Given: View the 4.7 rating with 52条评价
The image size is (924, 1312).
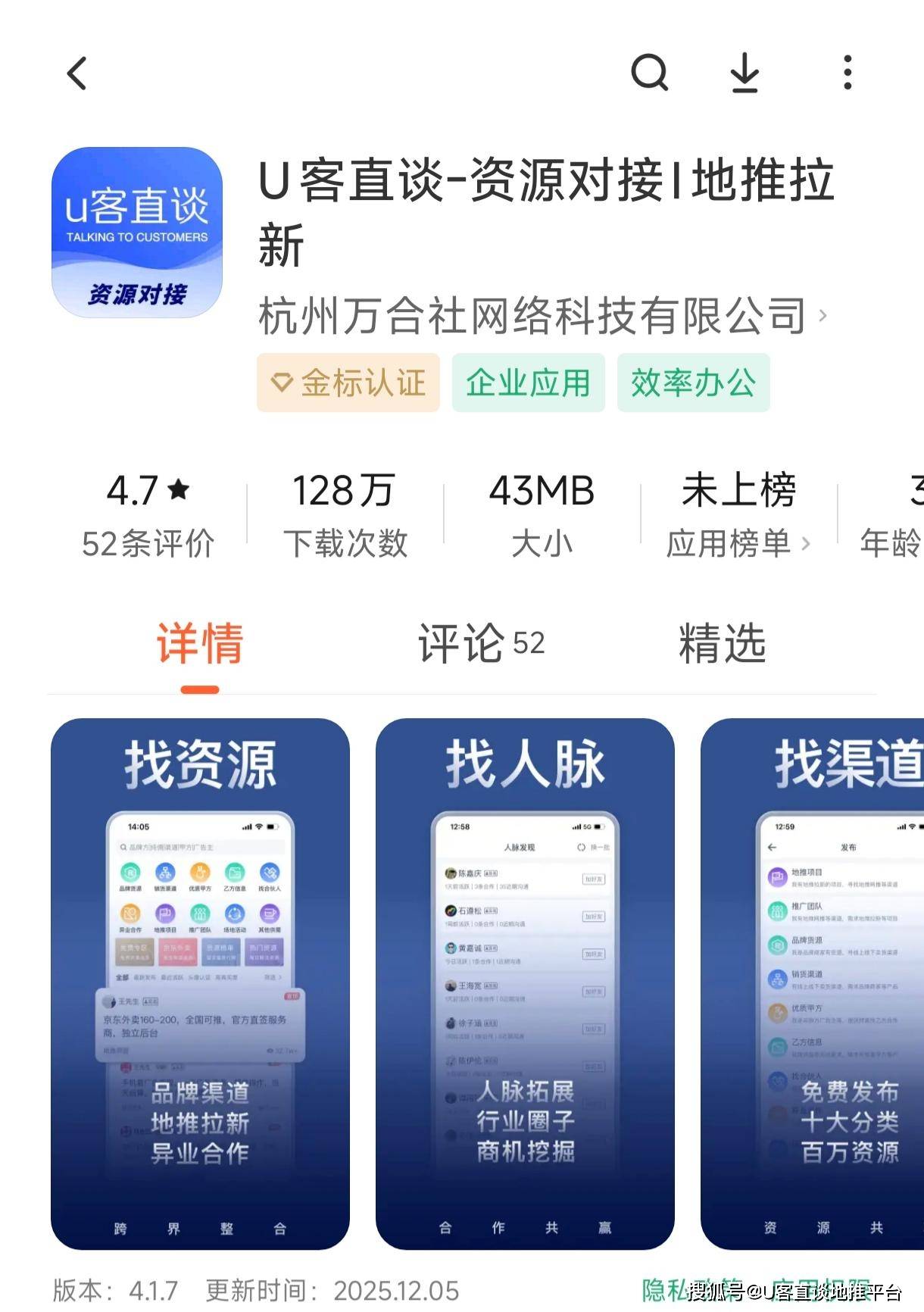Looking at the screenshot, I should click(148, 515).
